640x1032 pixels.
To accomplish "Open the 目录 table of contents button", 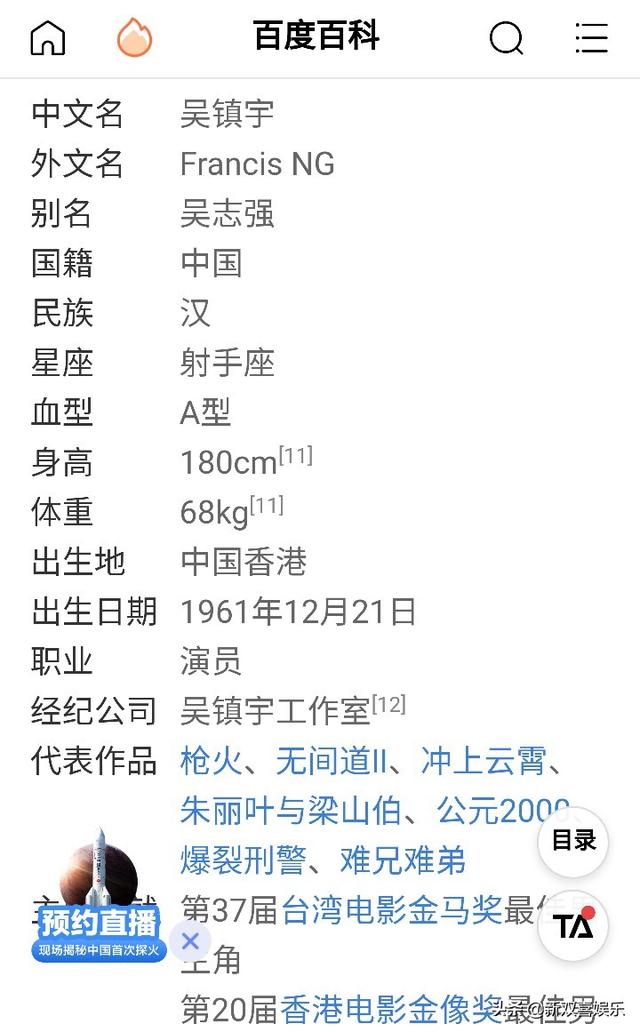I will (574, 841).
